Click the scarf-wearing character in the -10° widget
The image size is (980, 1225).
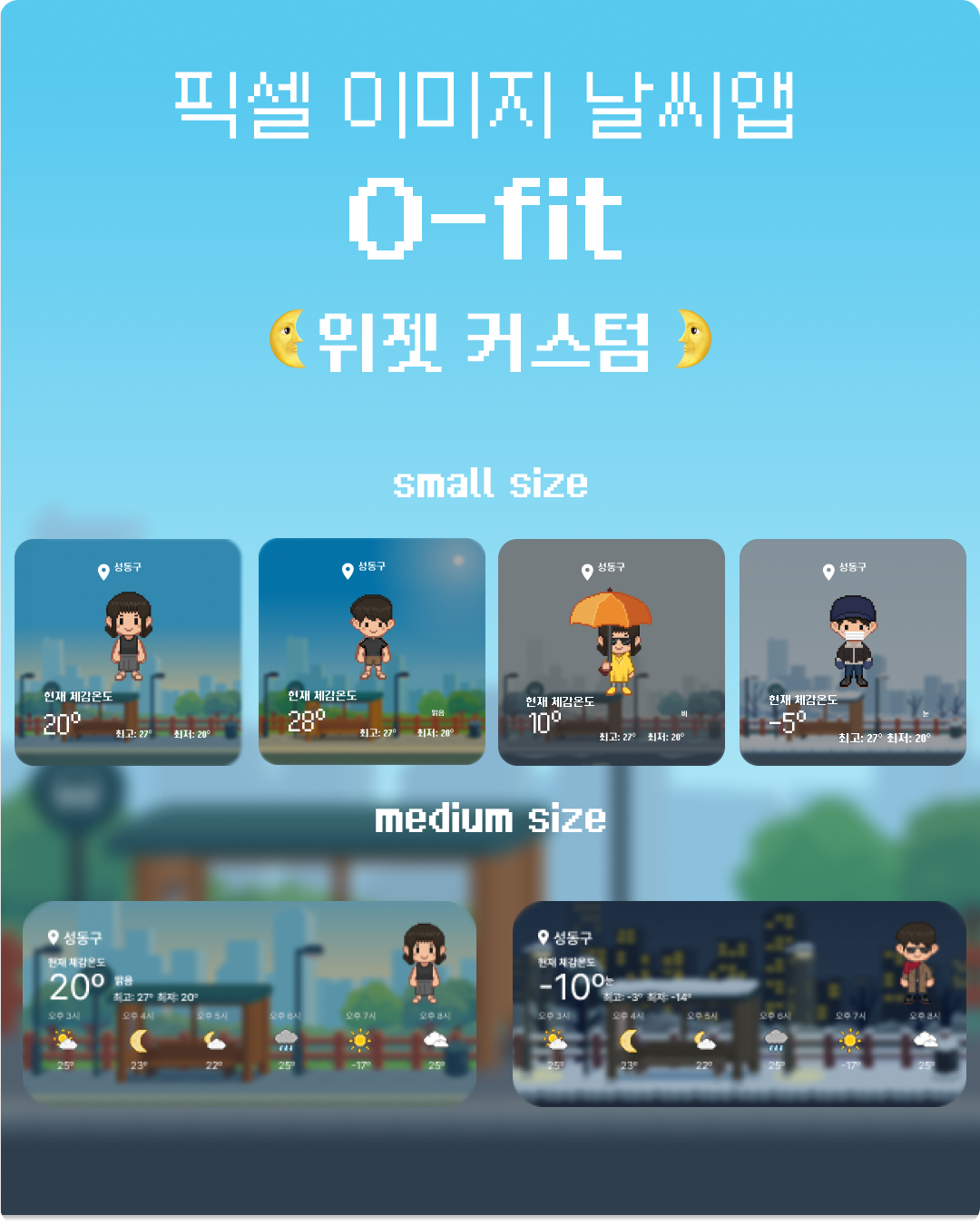pos(916,957)
